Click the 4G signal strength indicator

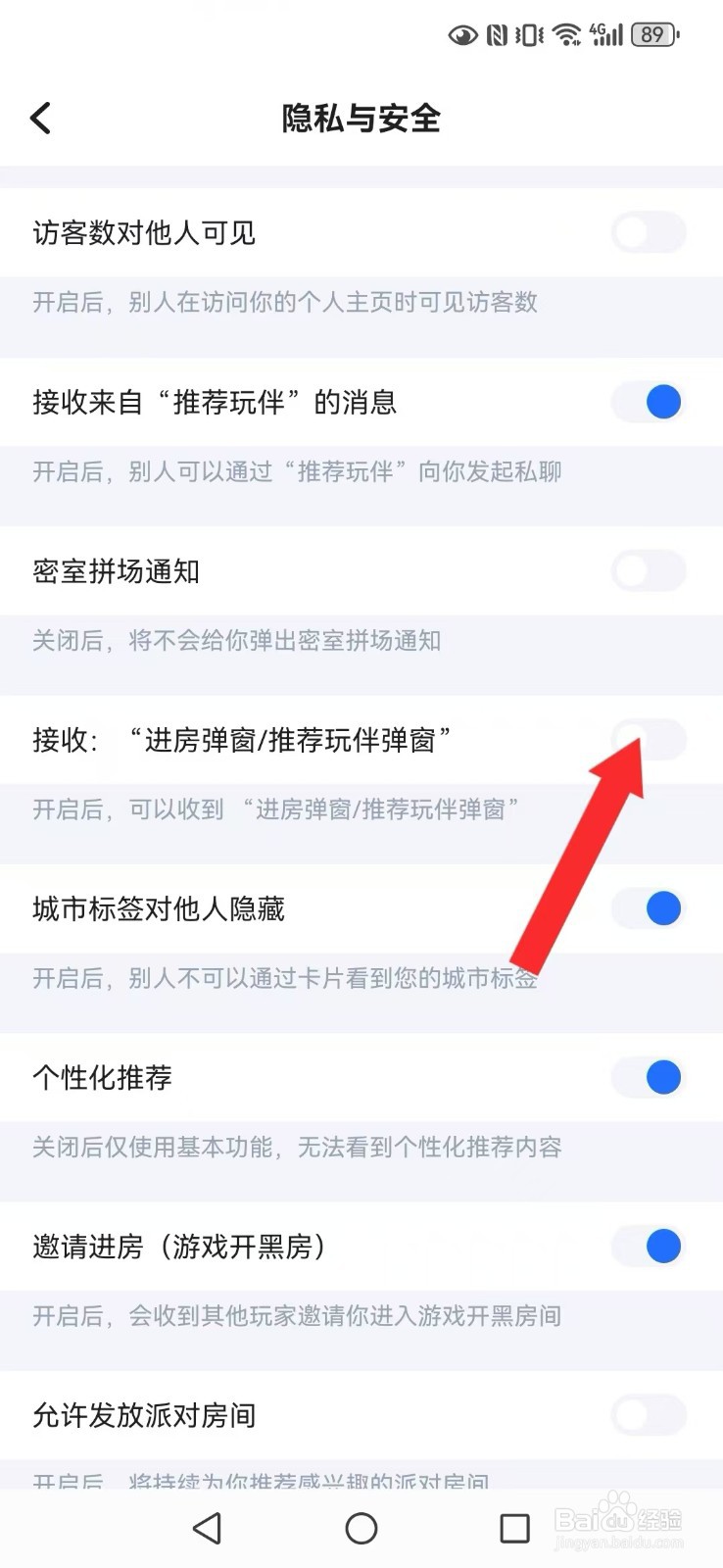(x=604, y=33)
